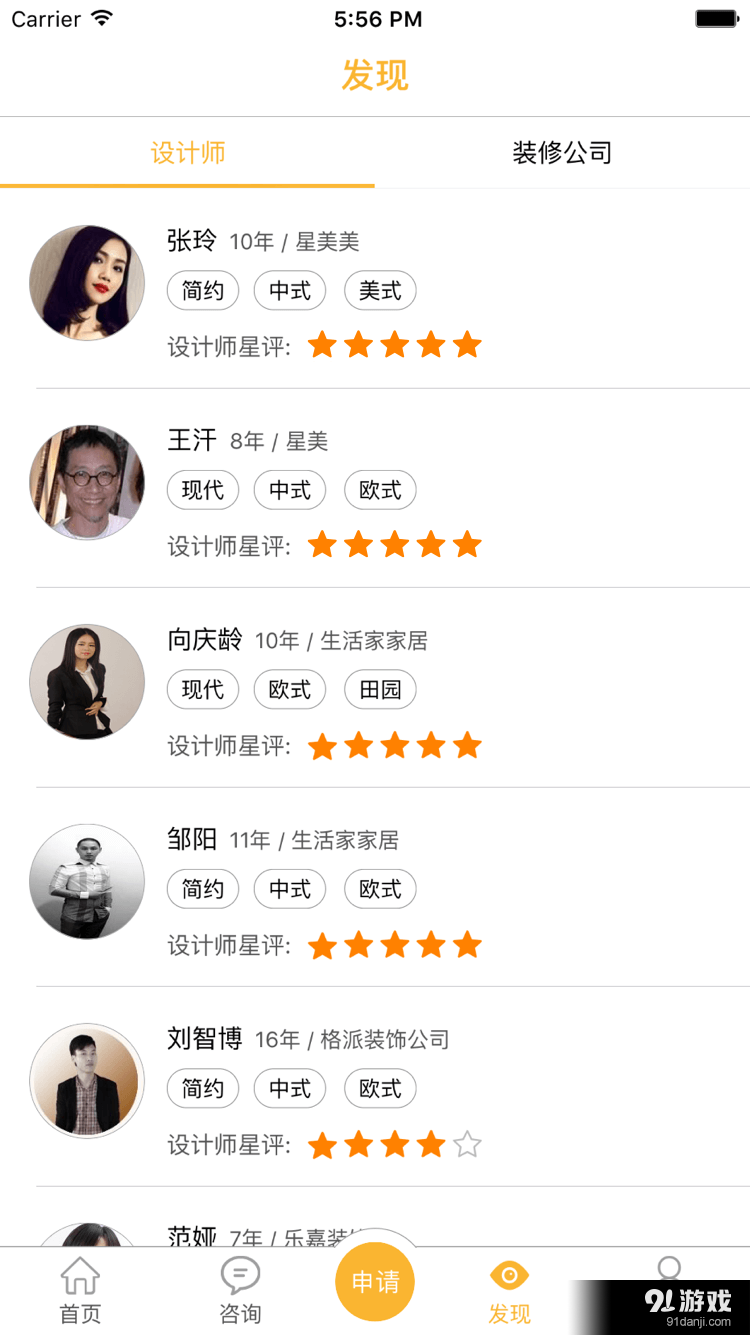The width and height of the screenshot is (750, 1335).
Task: Toggle the 欧式 style tag for 邹阳
Action: (x=380, y=889)
